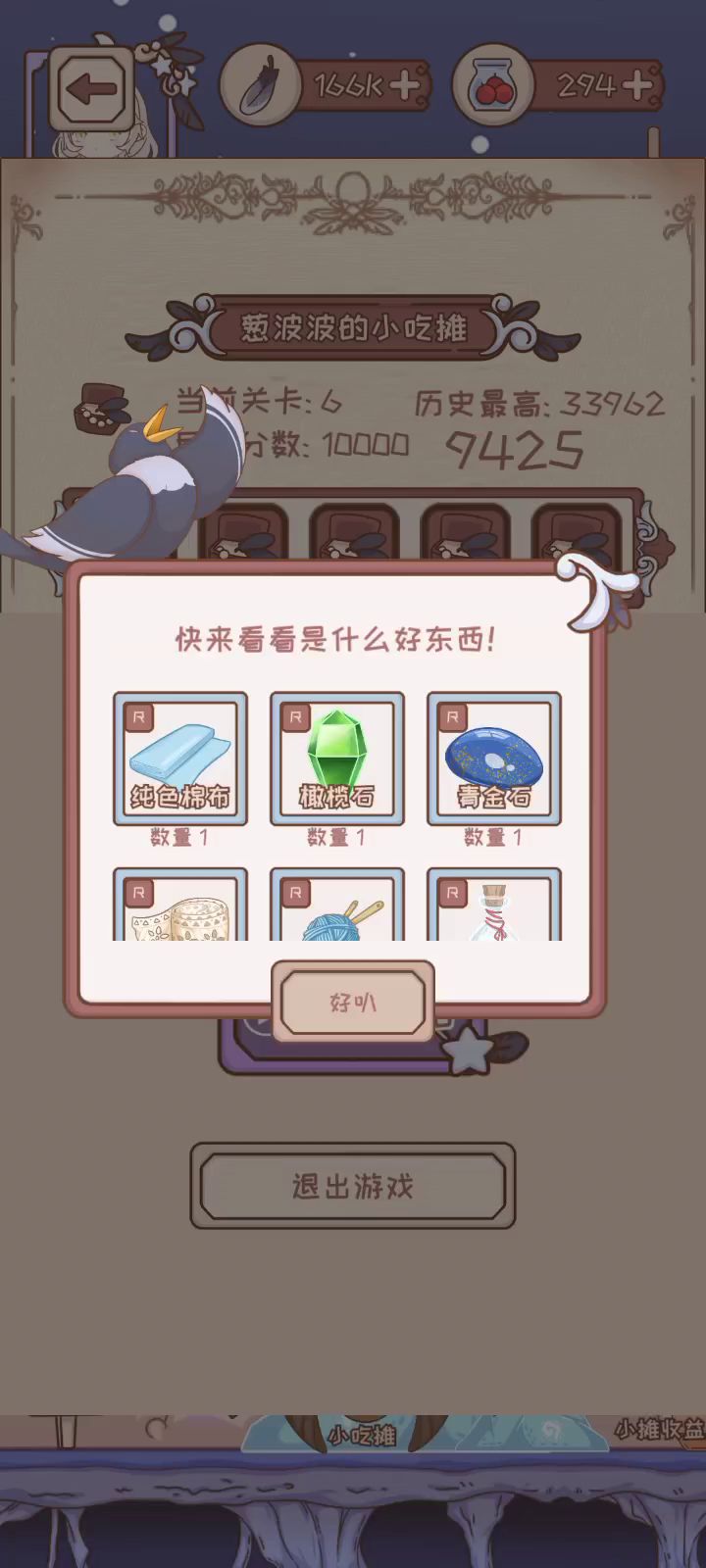706x1568 pixels.
Task: Confirm rewards with the 好叭 button
Action: coord(352,1002)
